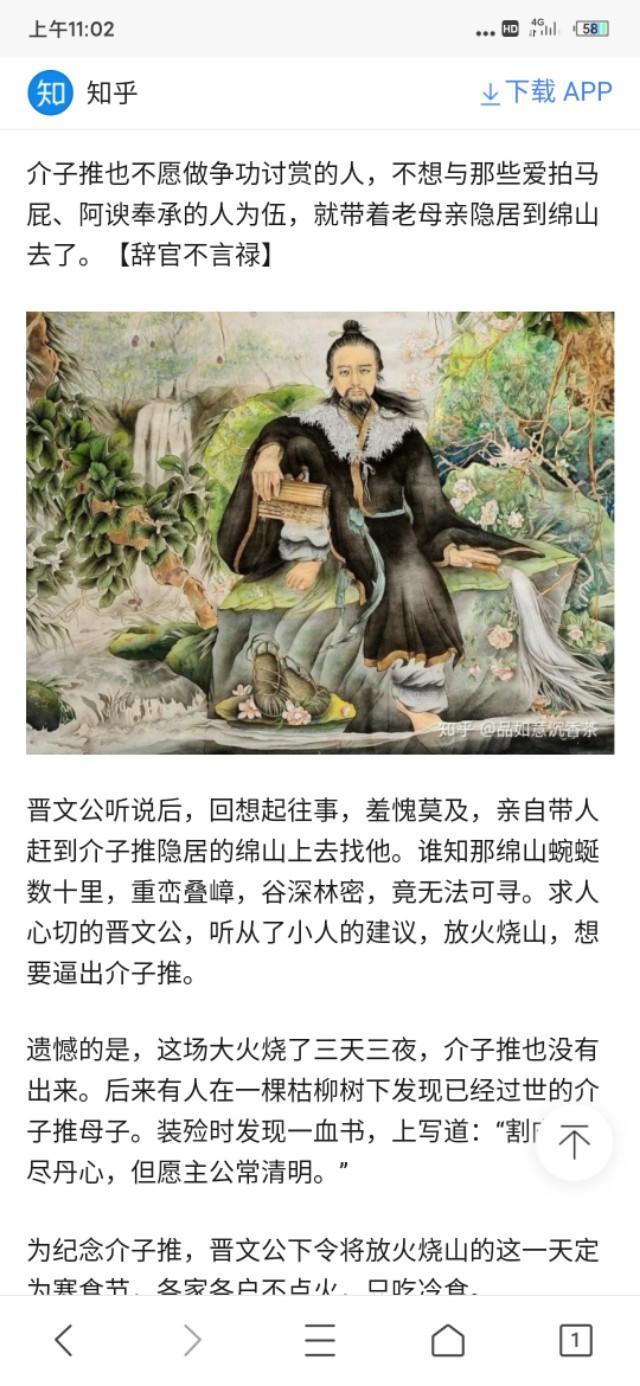The height and width of the screenshot is (1386, 640).
Task: Open the painting of 介子推 in the article
Action: coord(320,532)
